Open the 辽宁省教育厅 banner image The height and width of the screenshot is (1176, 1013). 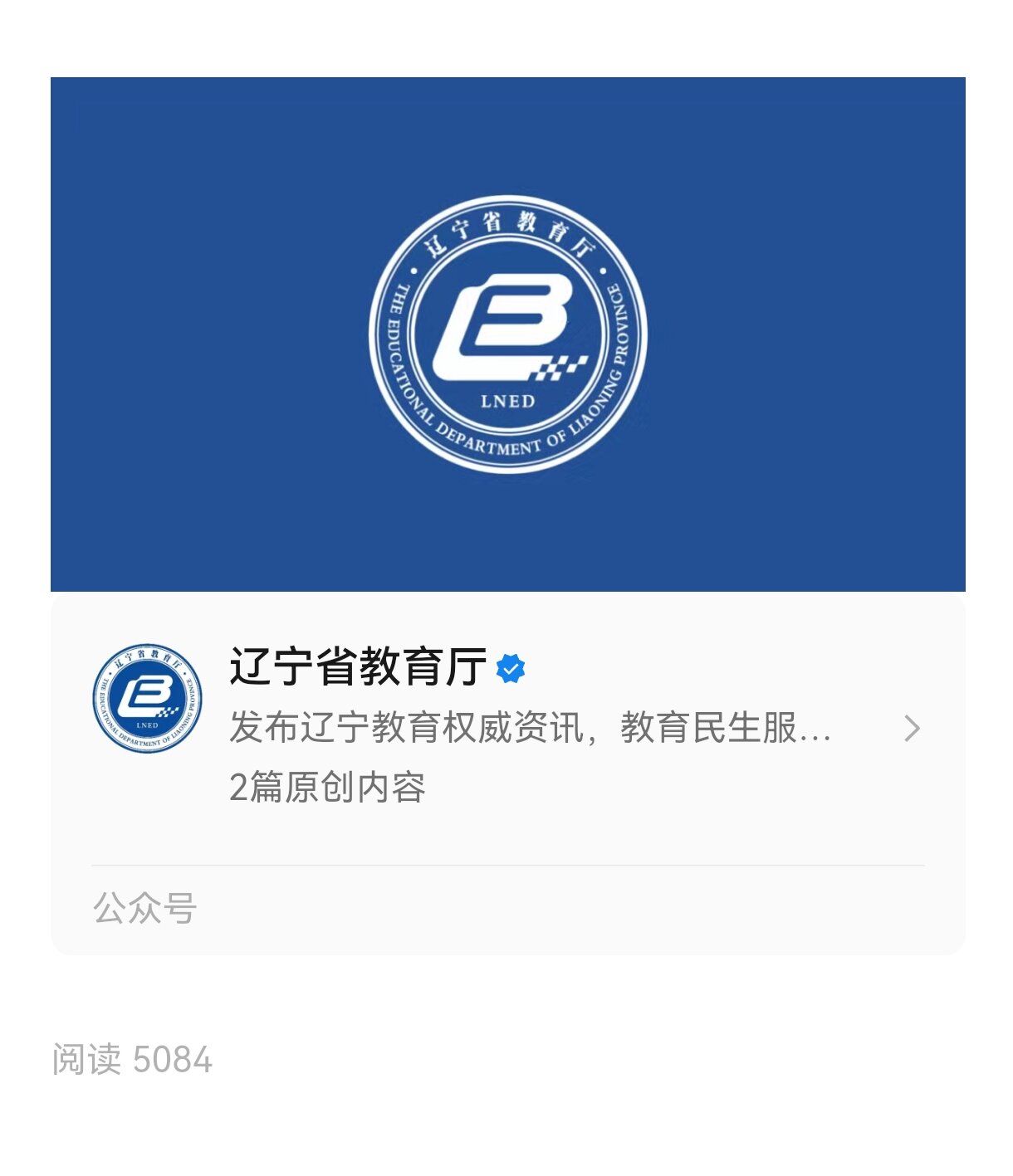tap(507, 334)
